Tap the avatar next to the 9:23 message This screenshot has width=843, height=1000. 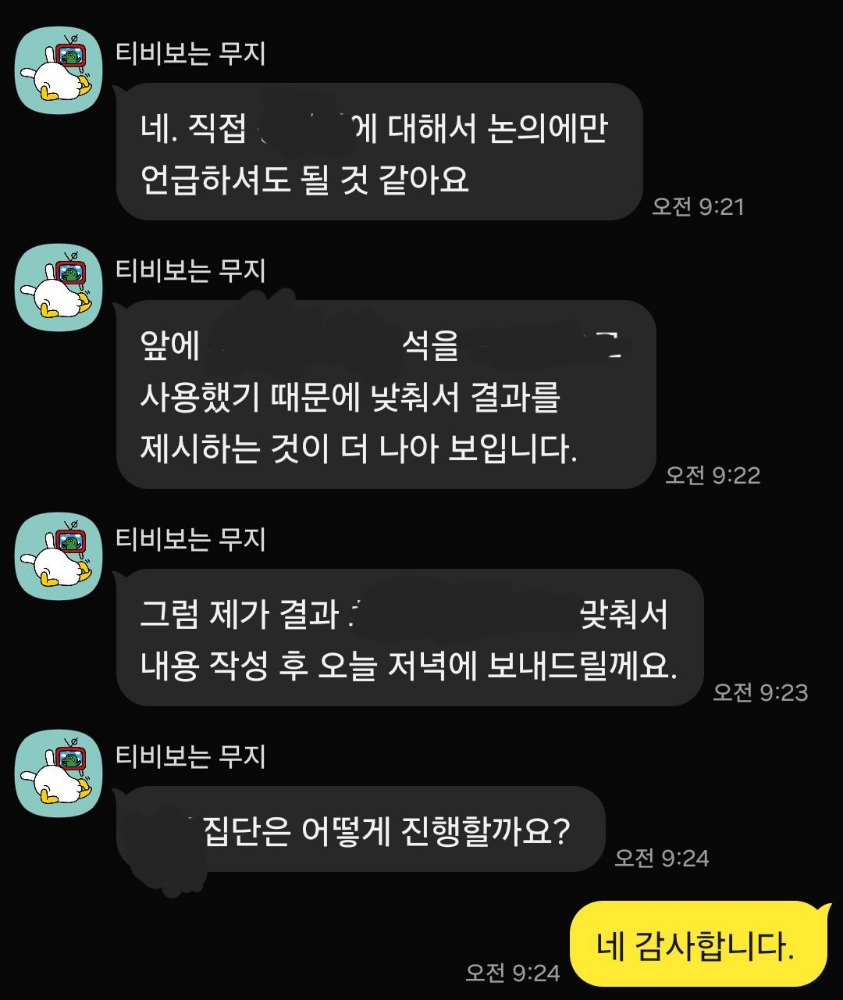tap(59, 556)
